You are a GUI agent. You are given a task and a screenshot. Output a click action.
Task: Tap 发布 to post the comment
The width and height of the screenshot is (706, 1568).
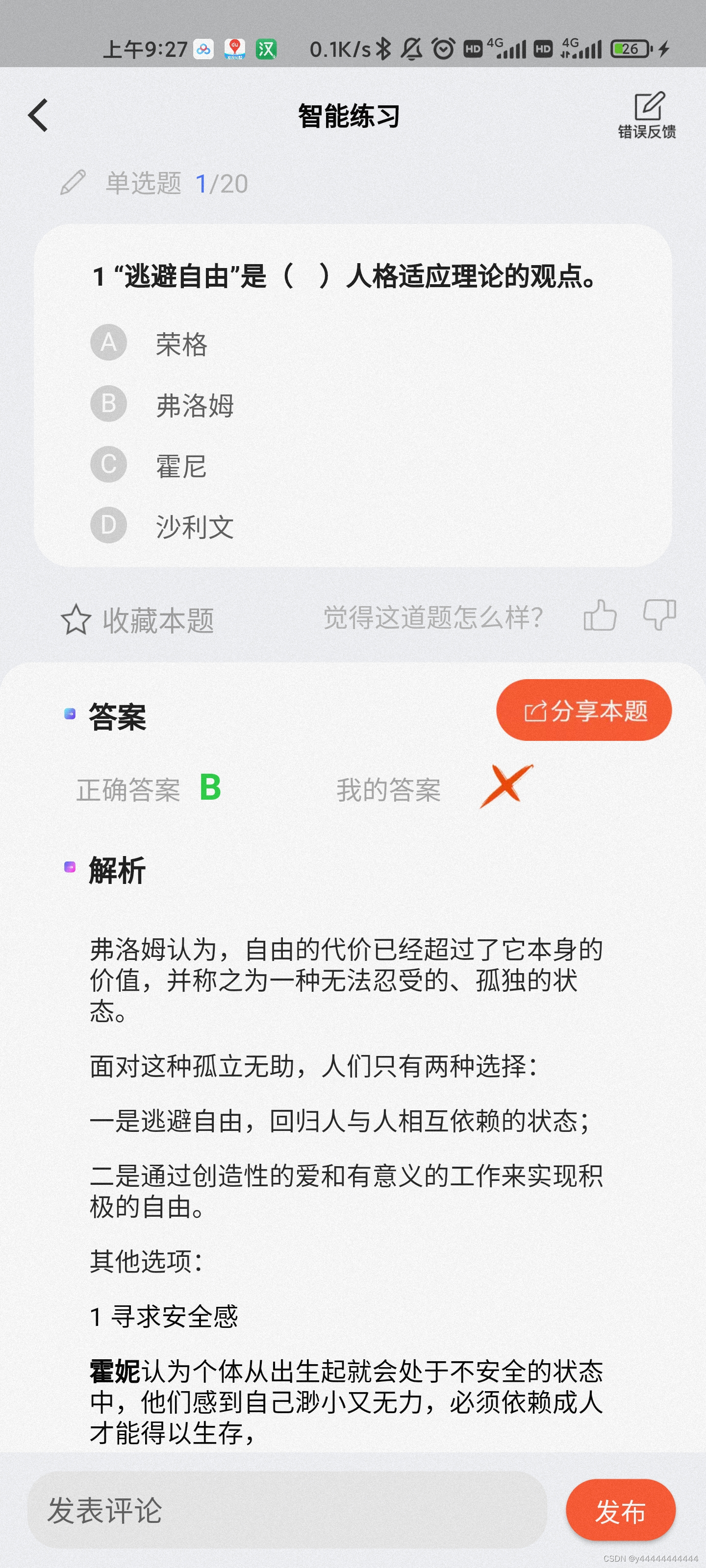click(x=620, y=1510)
